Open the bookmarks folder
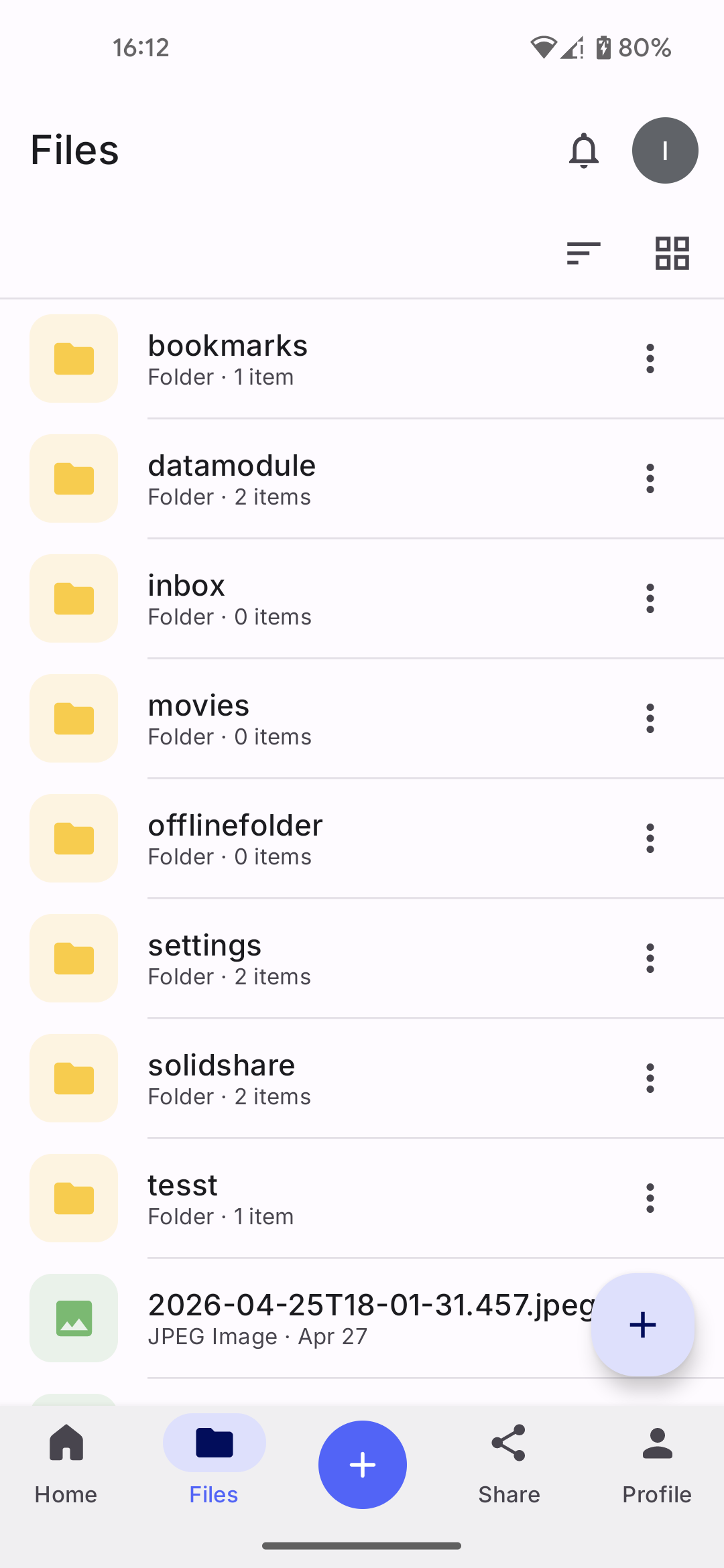Viewport: 724px width, 1568px height. coord(362,359)
